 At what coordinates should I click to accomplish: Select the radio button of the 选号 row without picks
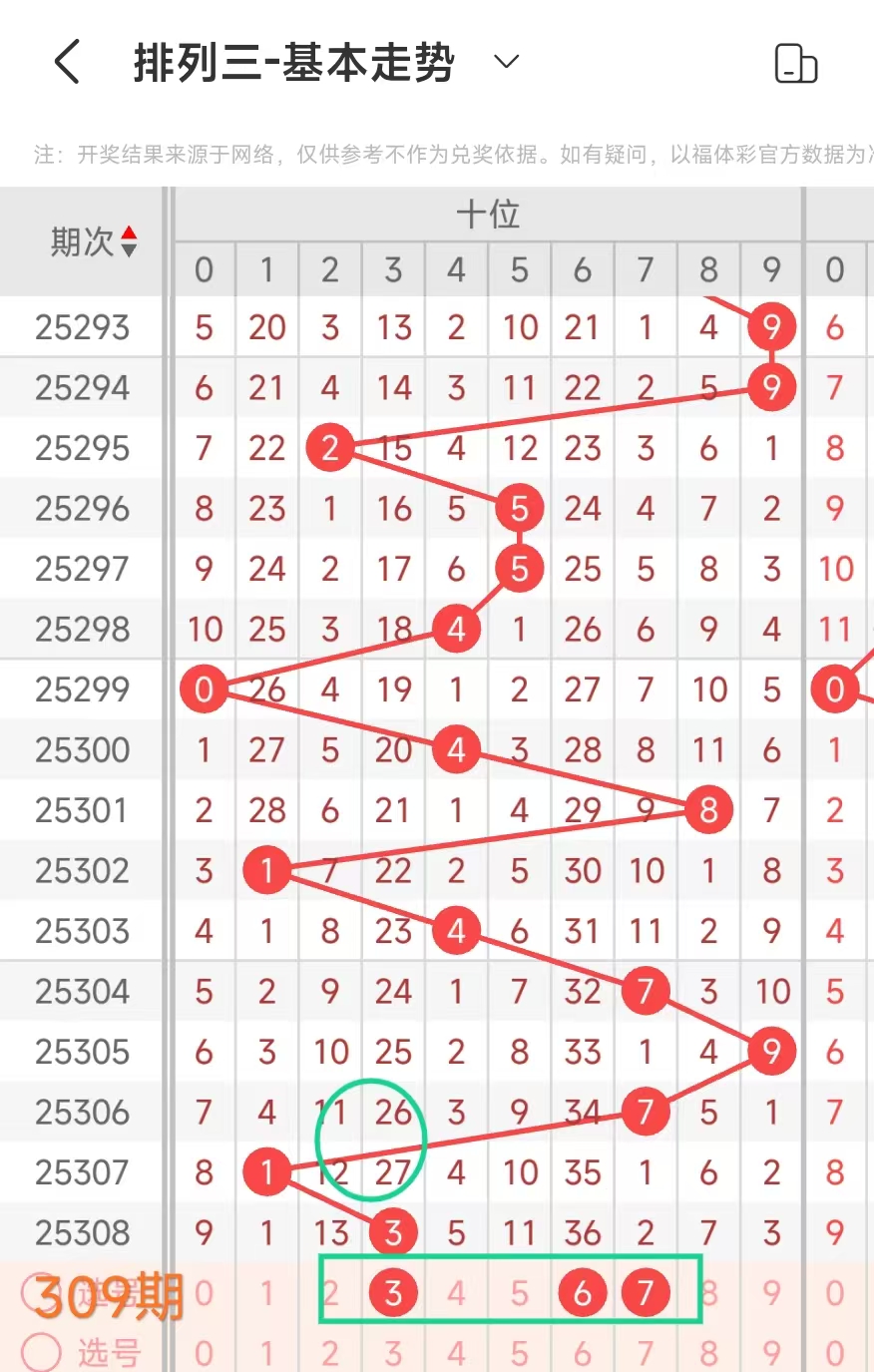tap(41, 1353)
